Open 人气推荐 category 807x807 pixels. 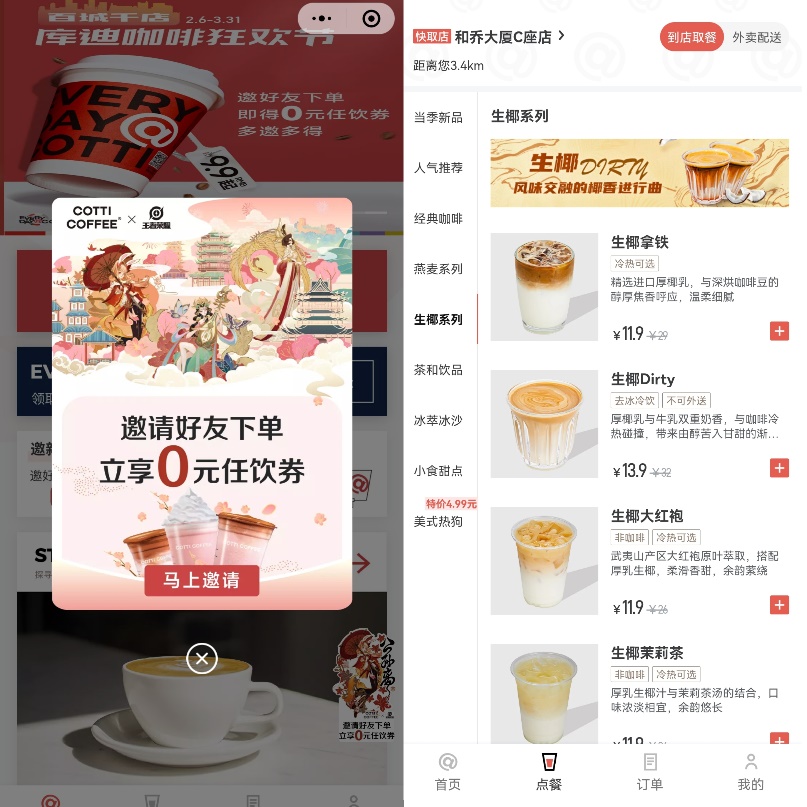[x=438, y=167]
